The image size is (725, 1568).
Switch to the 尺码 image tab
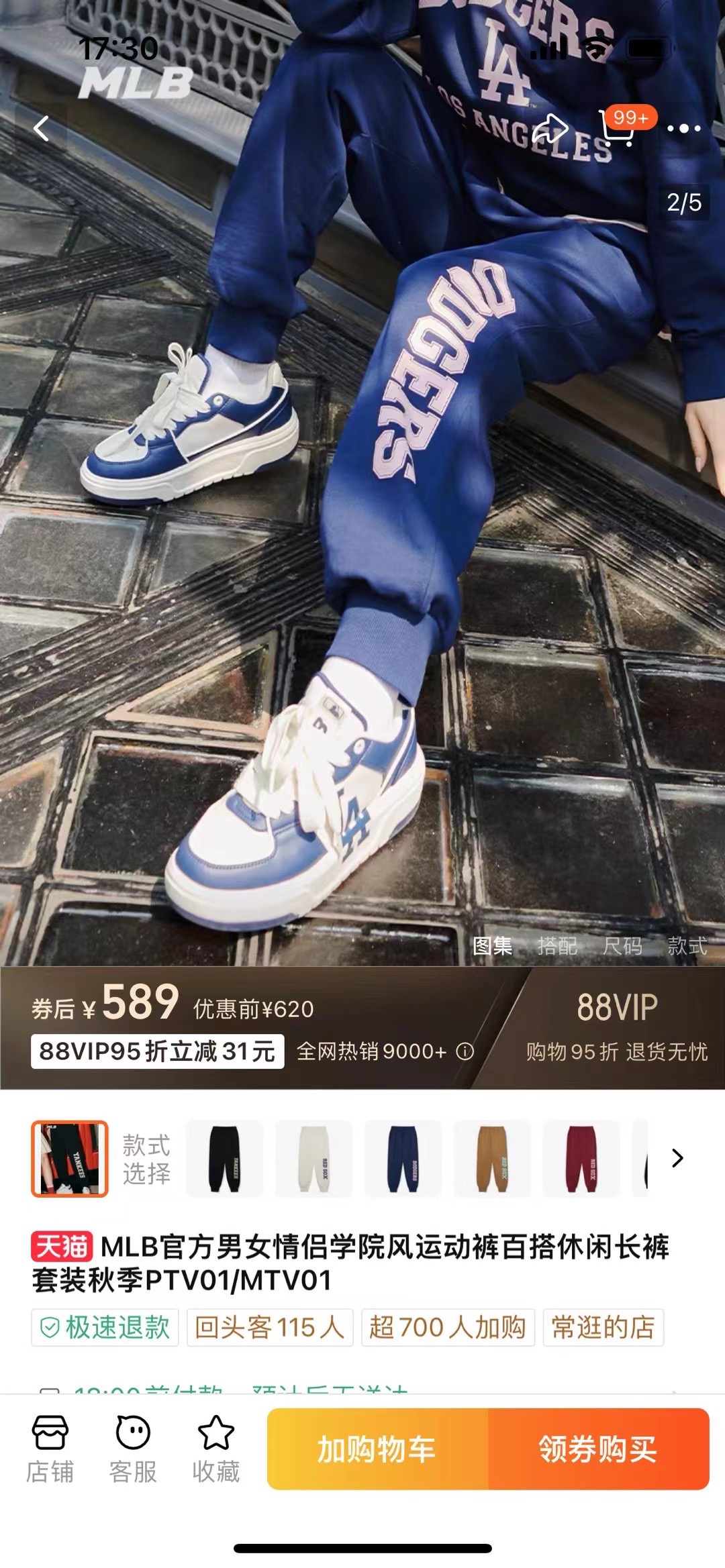coord(622,946)
